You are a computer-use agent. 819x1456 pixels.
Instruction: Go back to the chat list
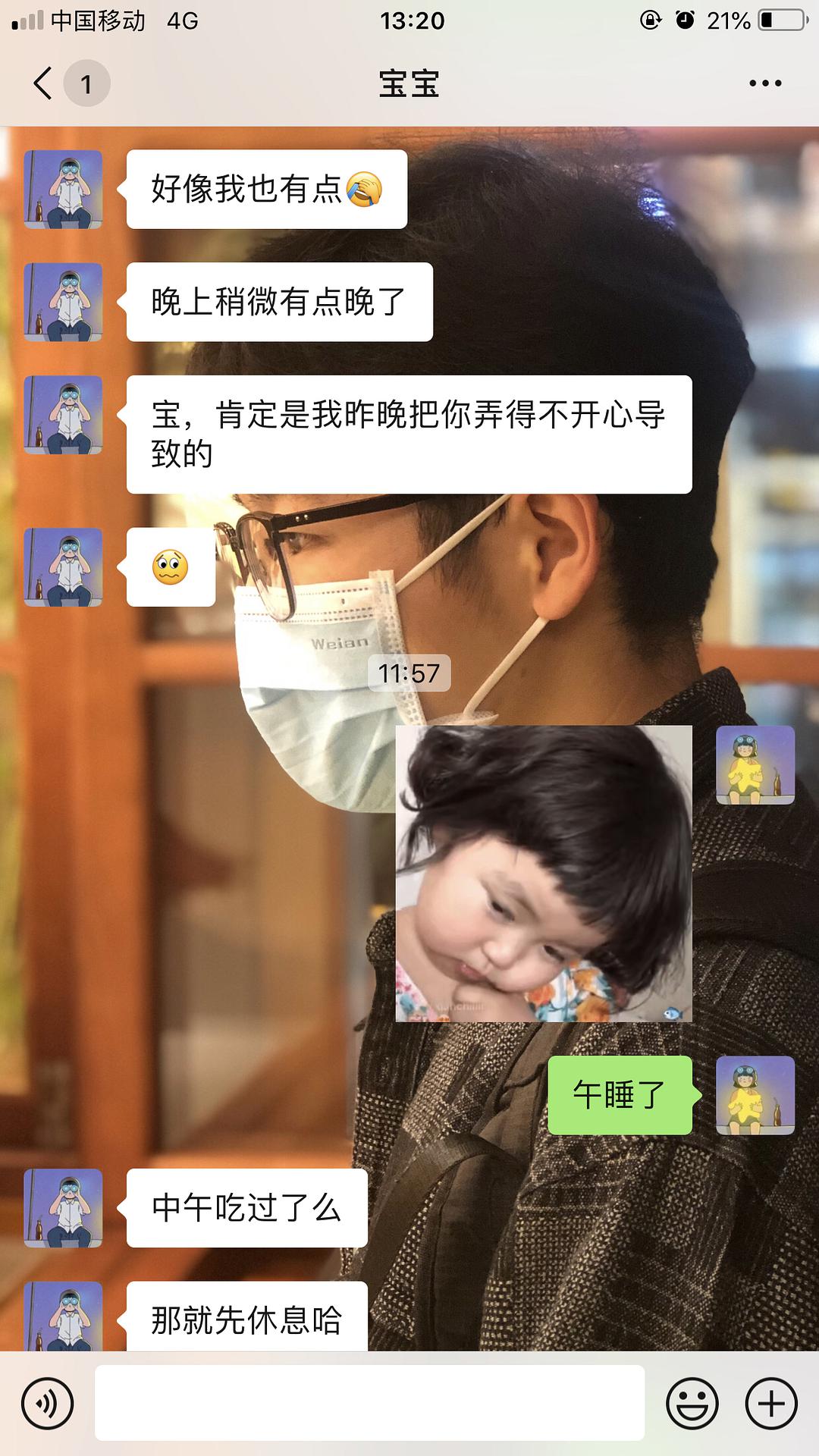click(44, 83)
